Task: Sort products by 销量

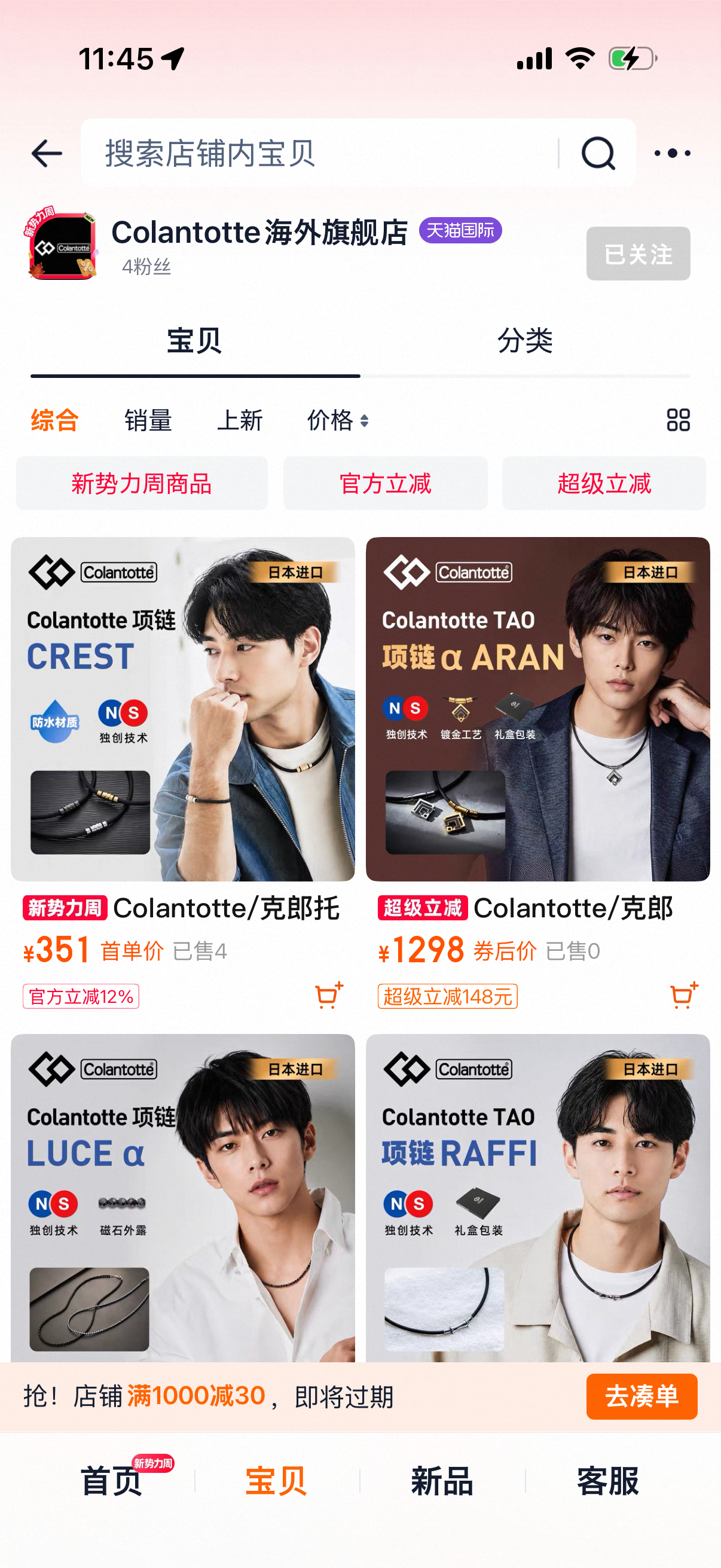Action: [148, 420]
